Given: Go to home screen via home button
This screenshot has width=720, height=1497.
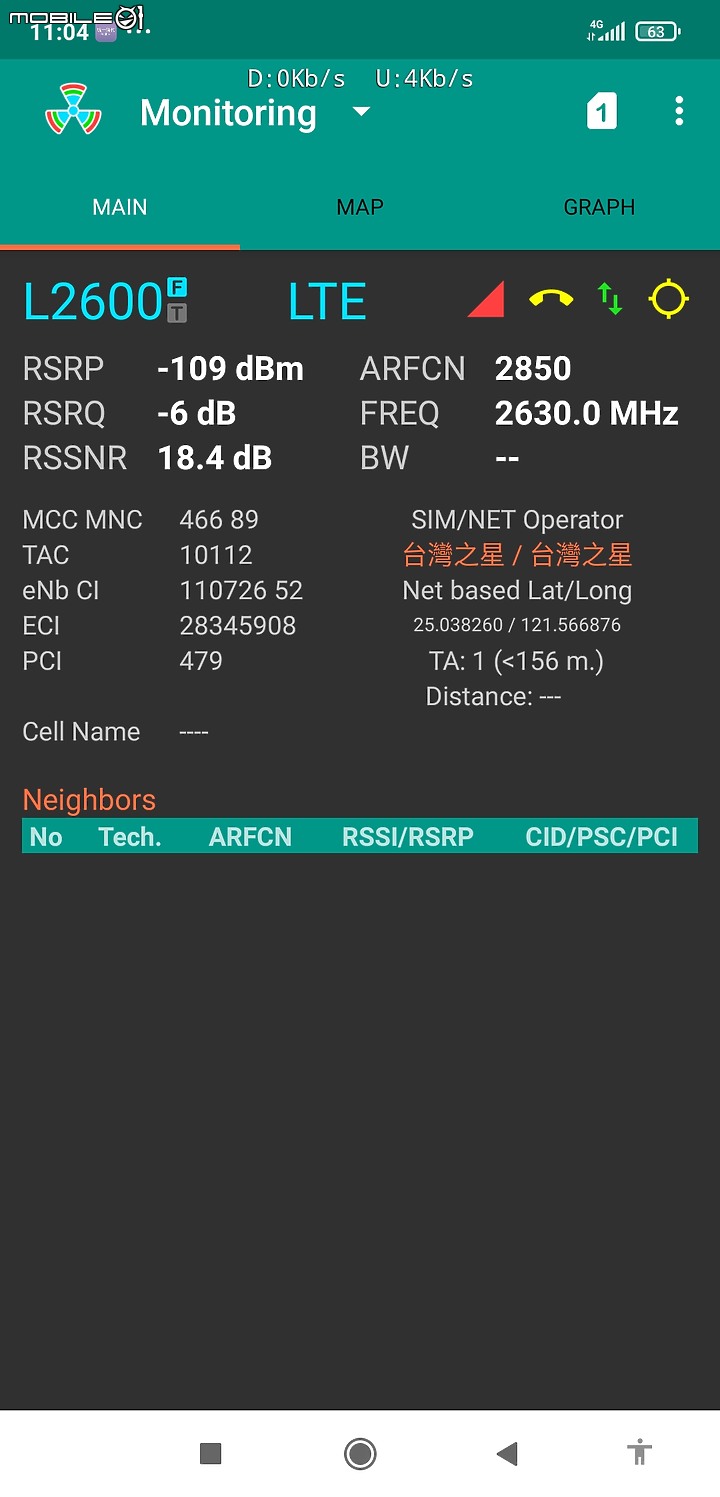Looking at the screenshot, I should click(x=360, y=1453).
